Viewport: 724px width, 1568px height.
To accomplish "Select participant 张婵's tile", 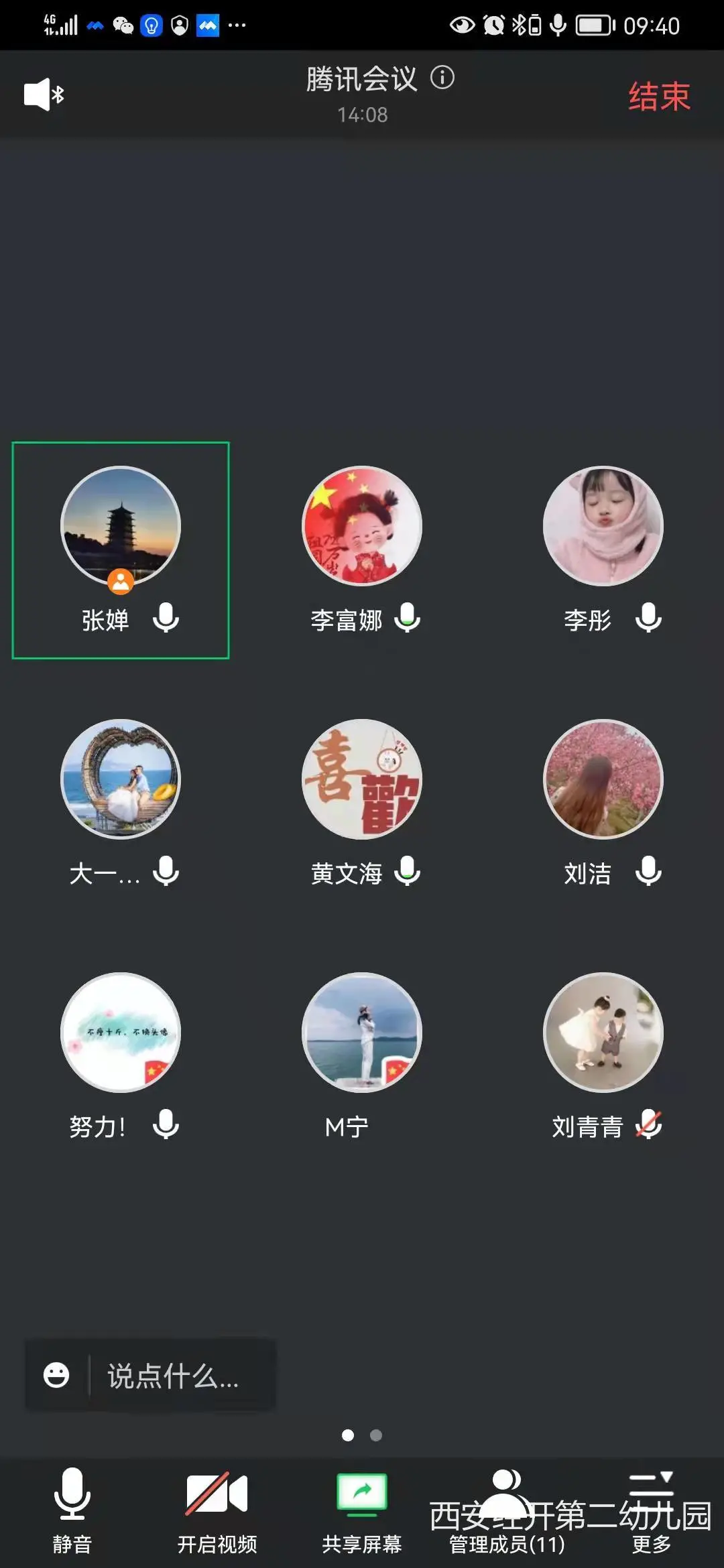I will [121, 550].
